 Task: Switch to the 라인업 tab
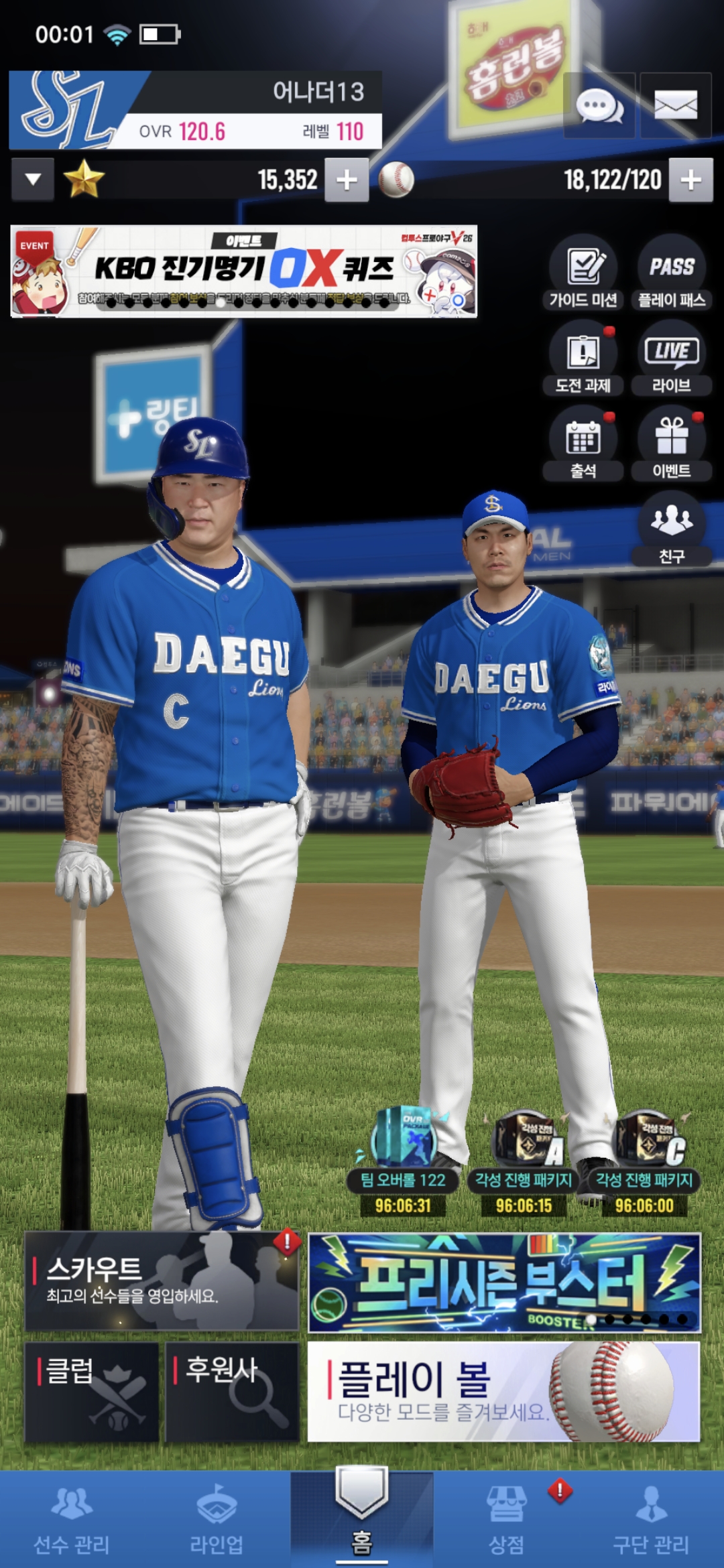pyautogui.click(x=217, y=1520)
